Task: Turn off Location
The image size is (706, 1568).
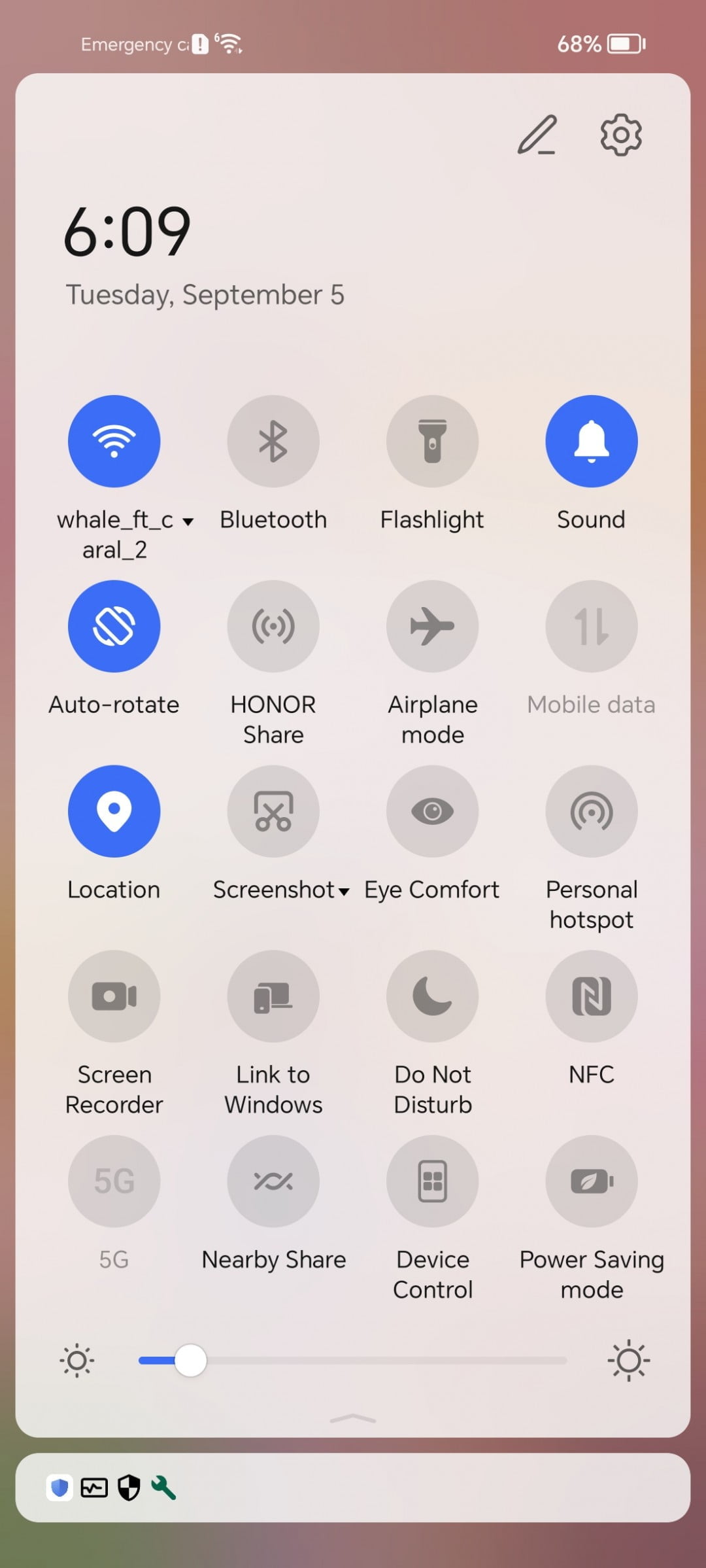Action: pos(114,811)
